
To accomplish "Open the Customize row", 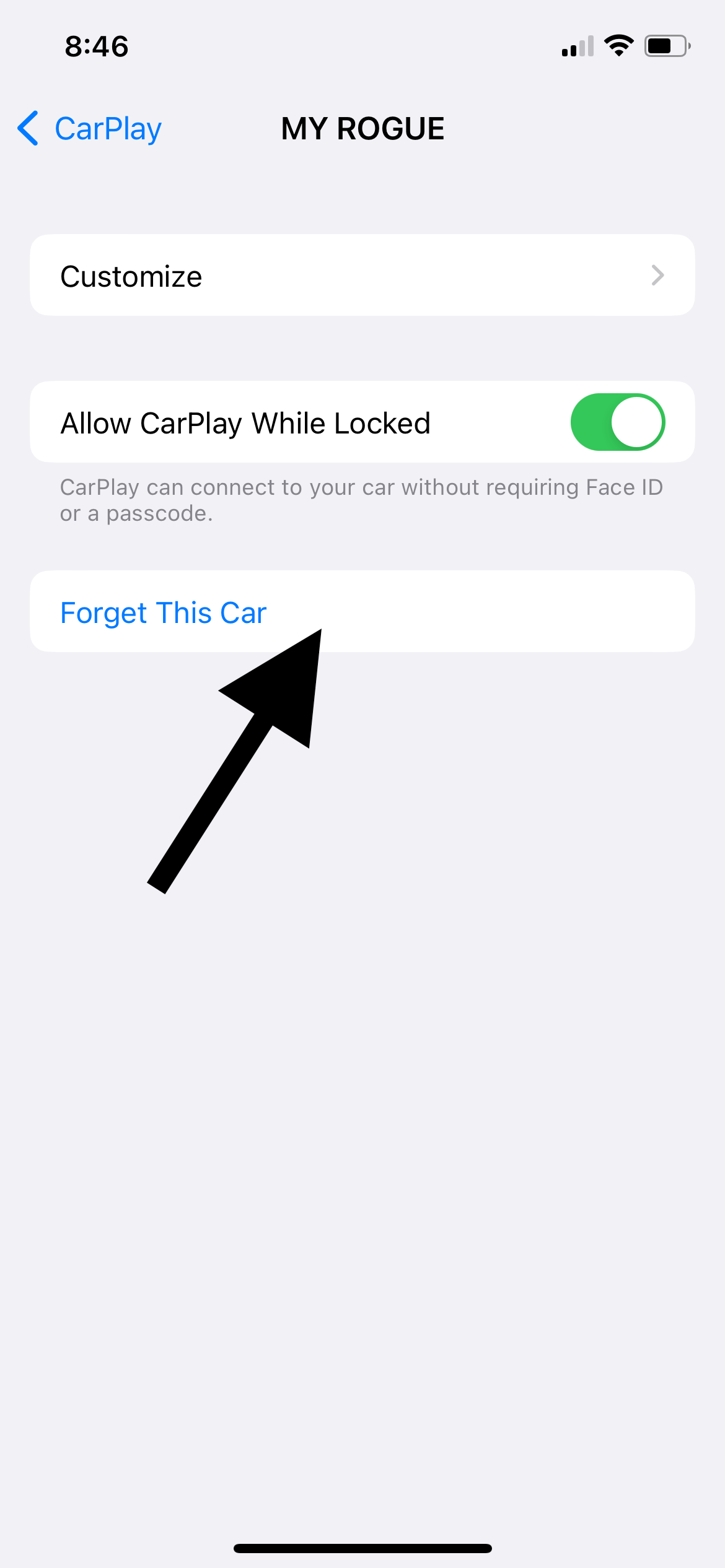I will pyautogui.click(x=362, y=275).
